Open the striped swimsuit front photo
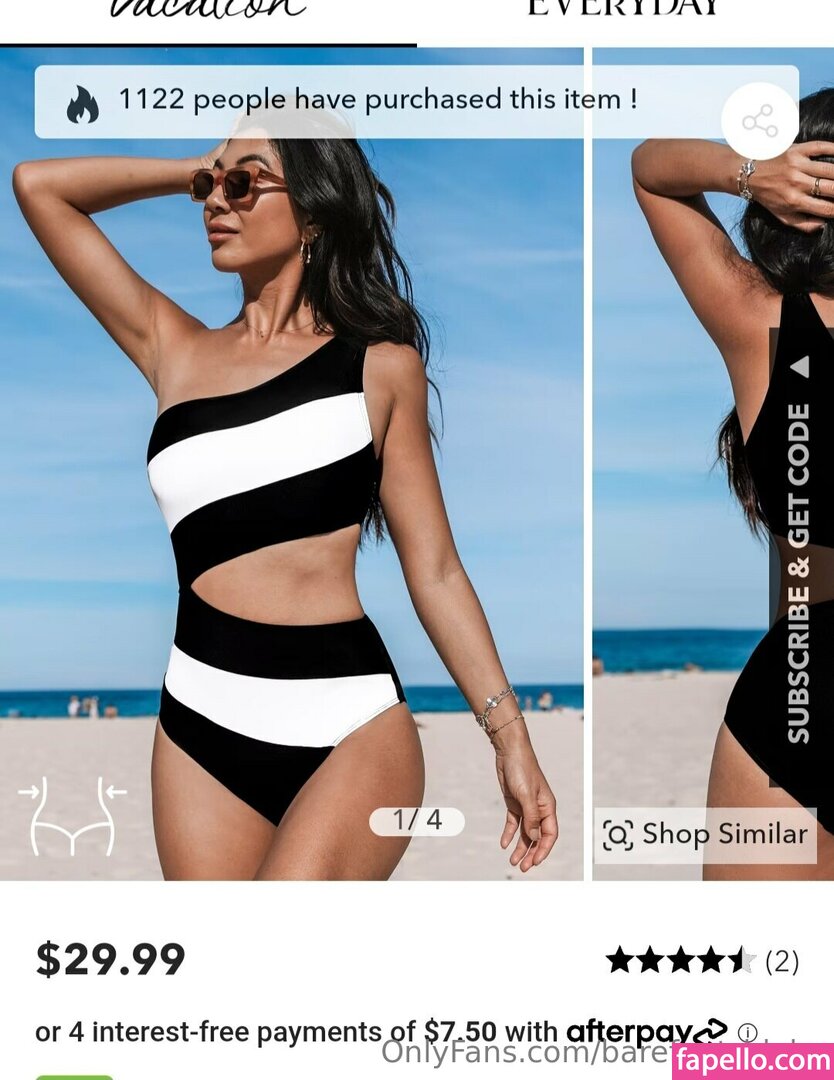This screenshot has width=834, height=1080. [290, 500]
